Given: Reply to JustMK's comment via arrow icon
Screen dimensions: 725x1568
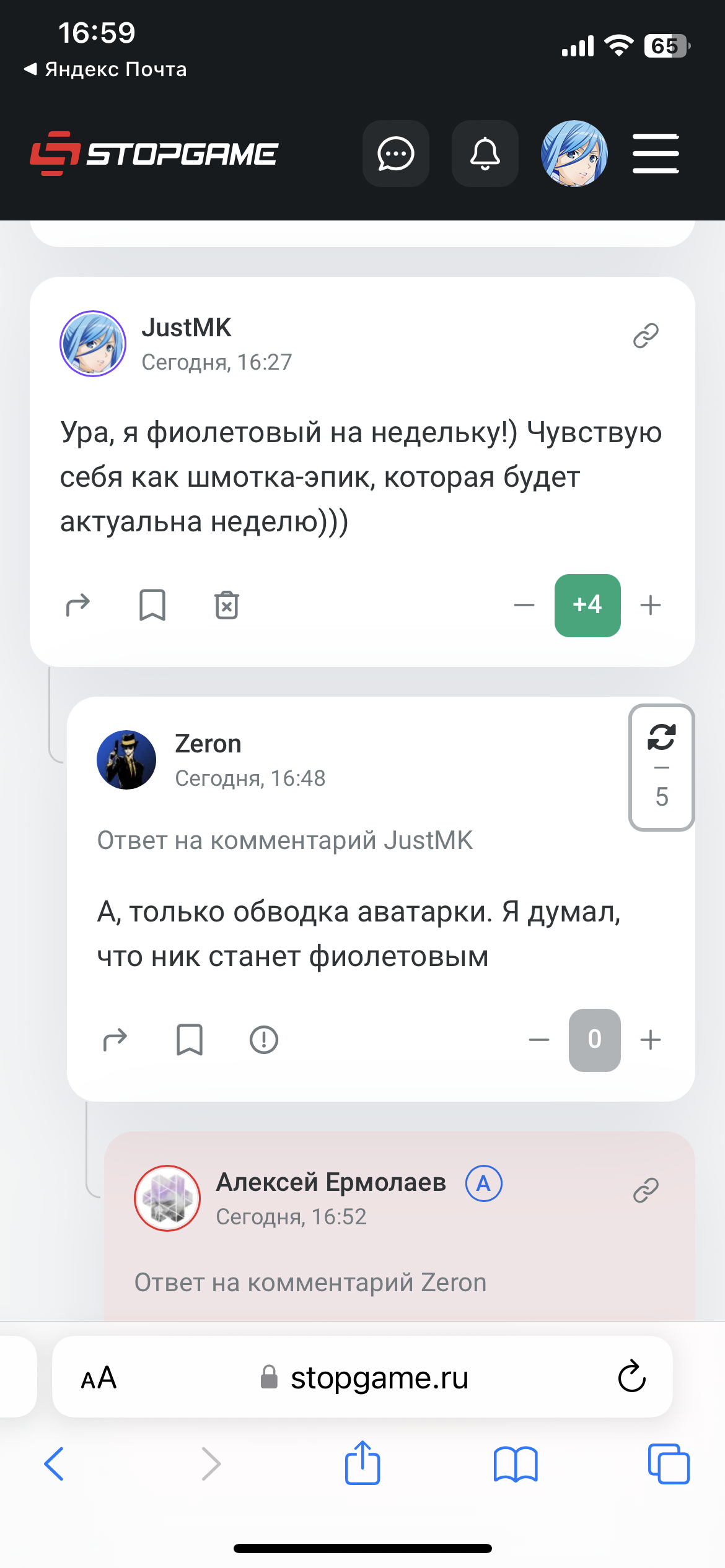Looking at the screenshot, I should click(78, 605).
